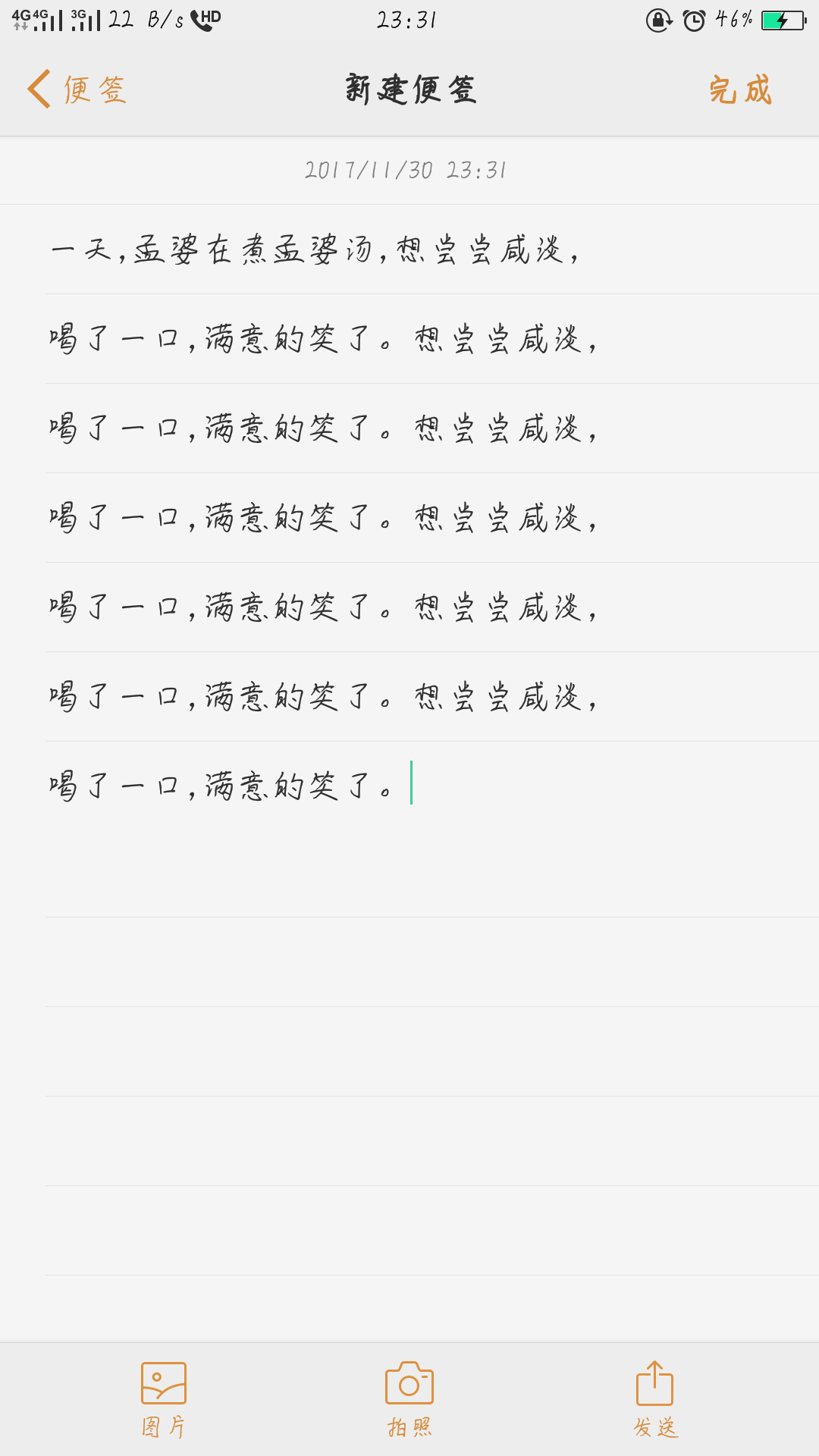Insert a picture via 图片
The height and width of the screenshot is (1456, 819).
[164, 1400]
